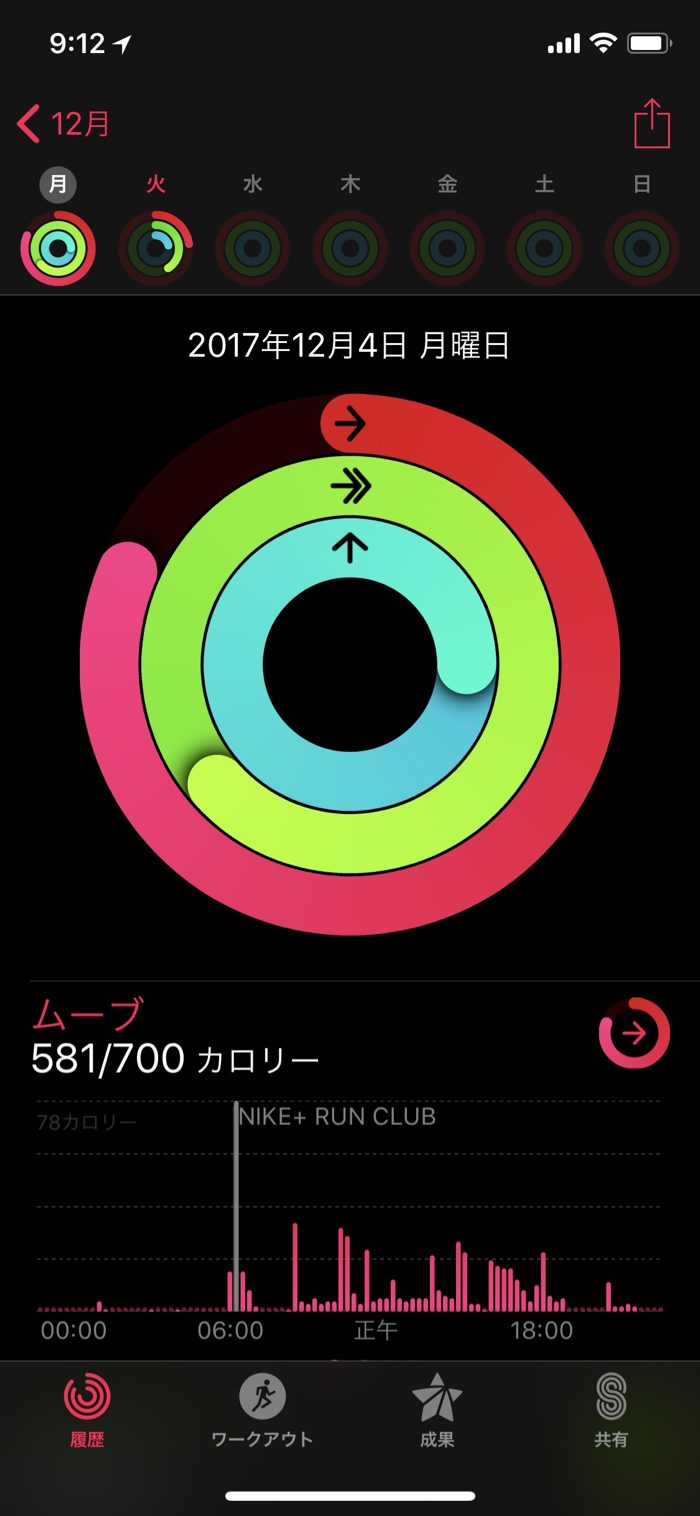
Task: Switch to the 履歴 tab
Action: point(87,1409)
